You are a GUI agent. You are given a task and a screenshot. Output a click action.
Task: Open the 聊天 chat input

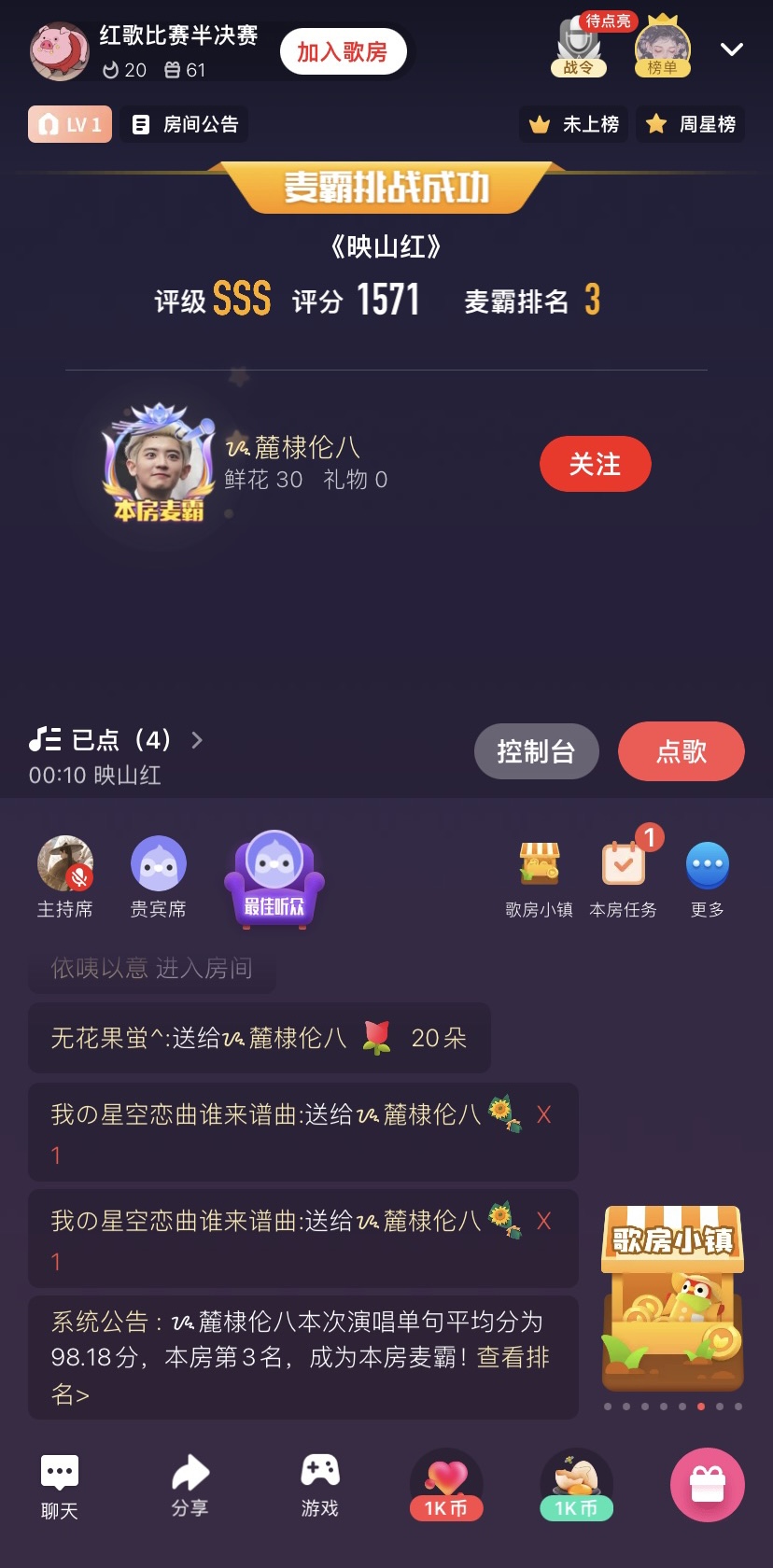tap(60, 1486)
